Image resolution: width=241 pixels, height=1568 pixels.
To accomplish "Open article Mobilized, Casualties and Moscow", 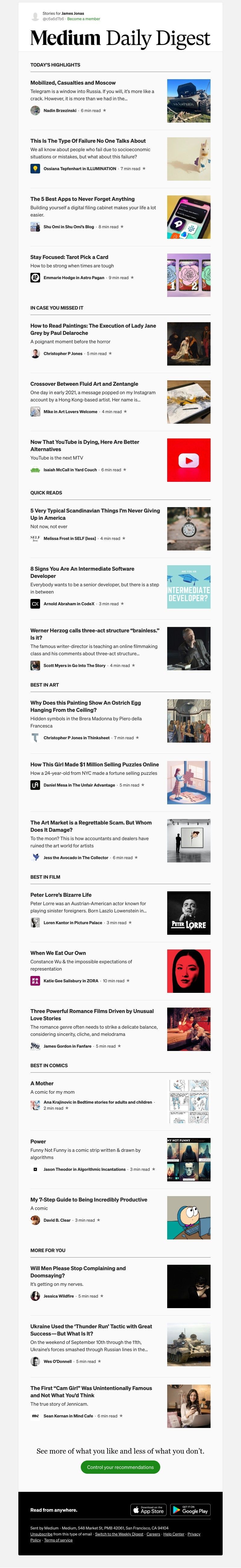I will coord(73,83).
